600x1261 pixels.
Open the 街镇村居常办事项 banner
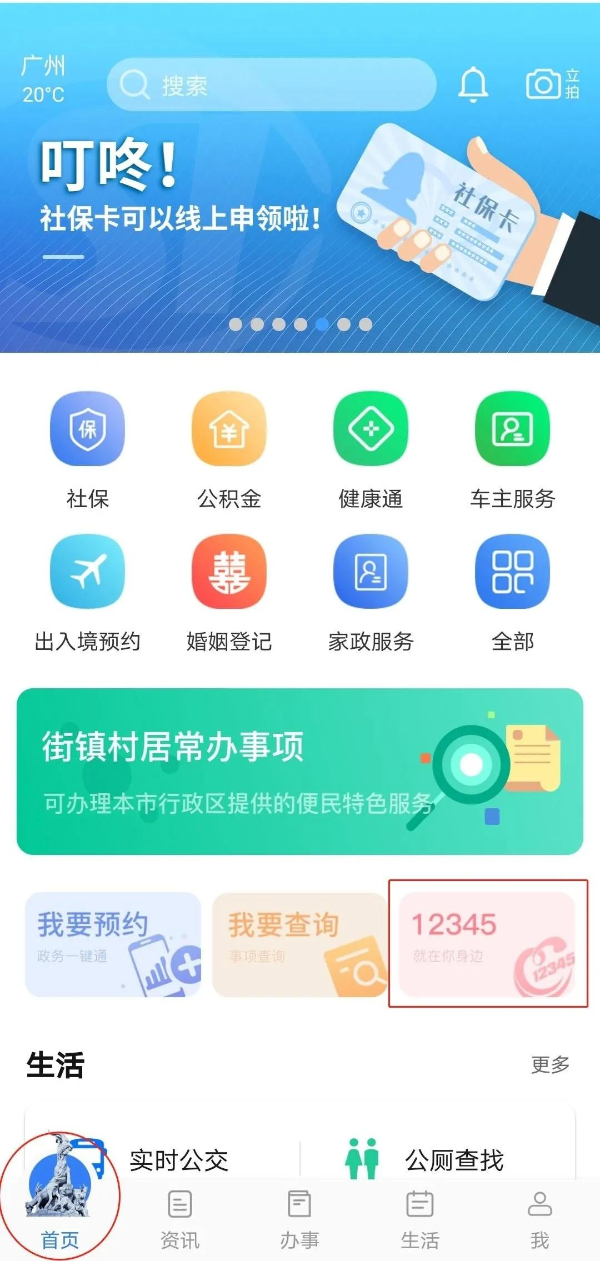click(300, 771)
